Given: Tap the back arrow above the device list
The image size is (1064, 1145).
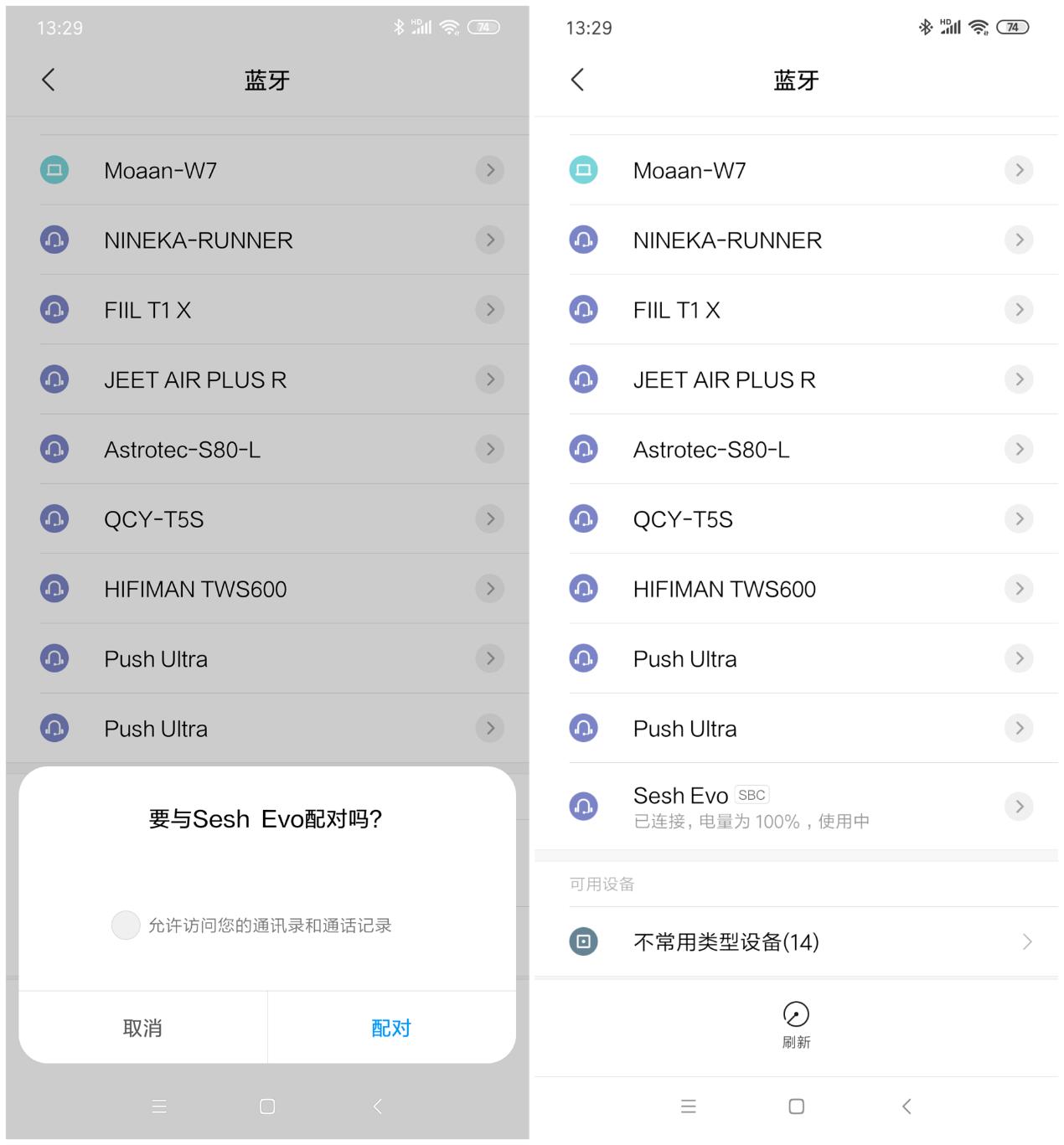Looking at the screenshot, I should [578, 80].
